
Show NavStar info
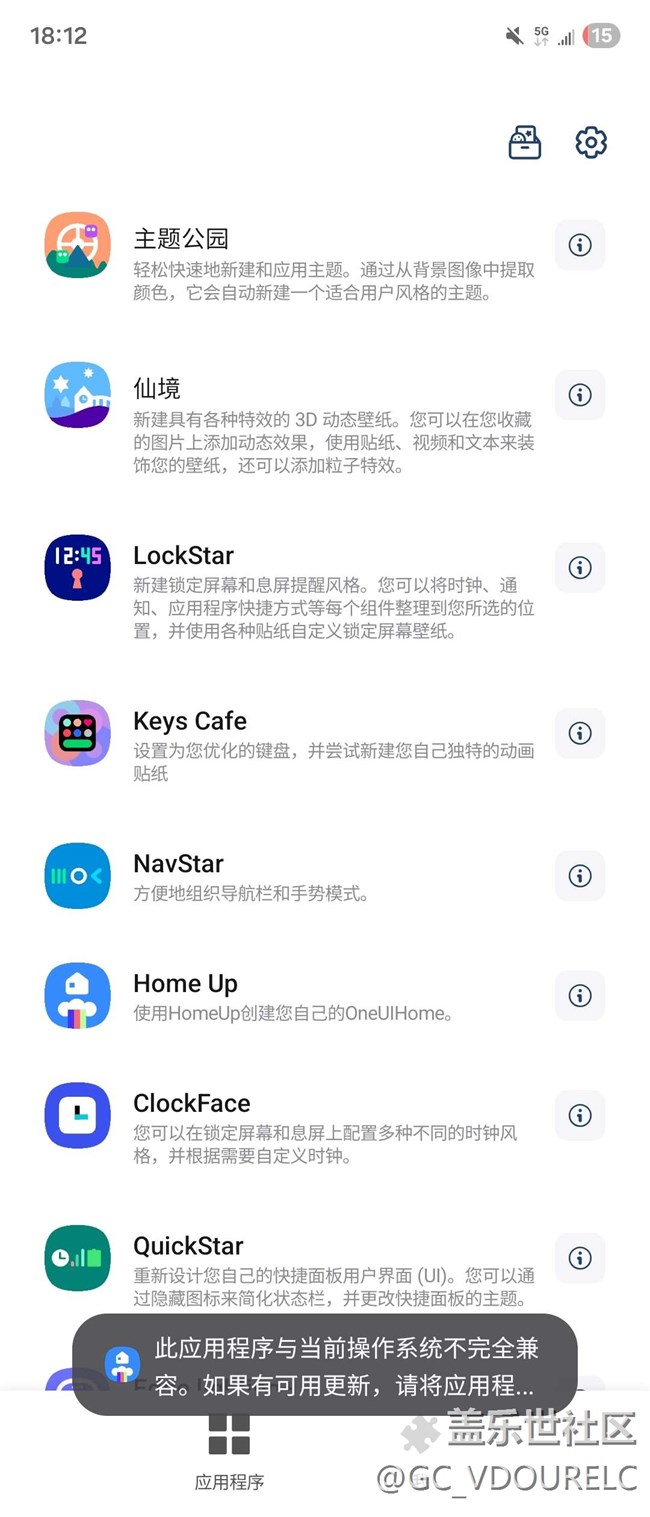tap(580, 875)
